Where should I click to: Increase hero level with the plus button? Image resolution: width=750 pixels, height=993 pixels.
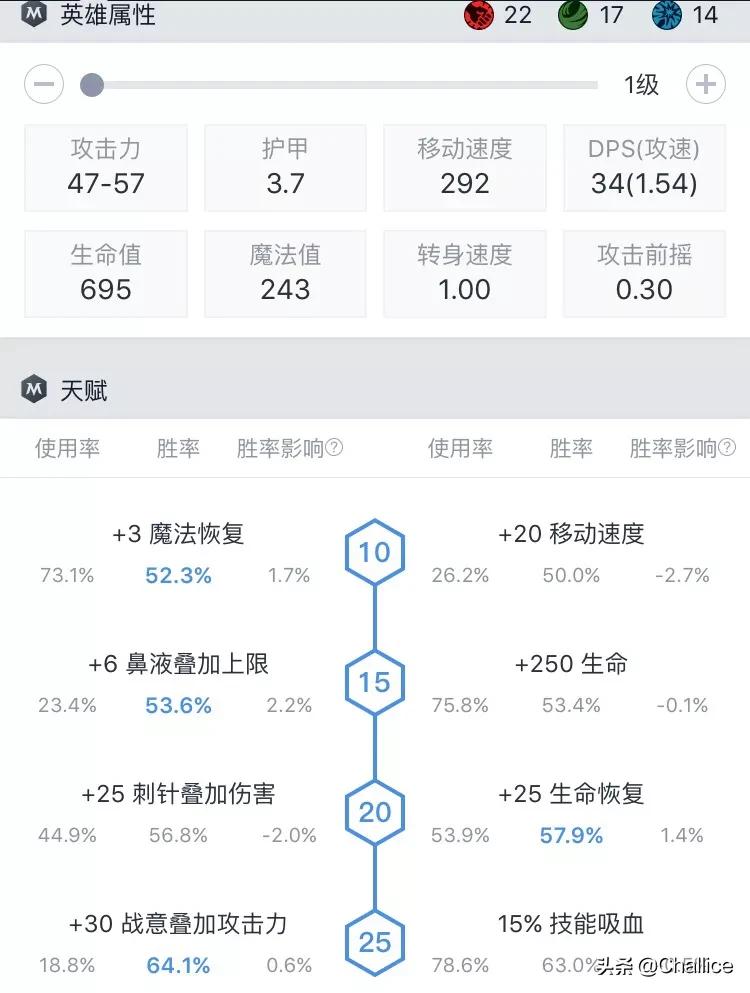point(706,84)
